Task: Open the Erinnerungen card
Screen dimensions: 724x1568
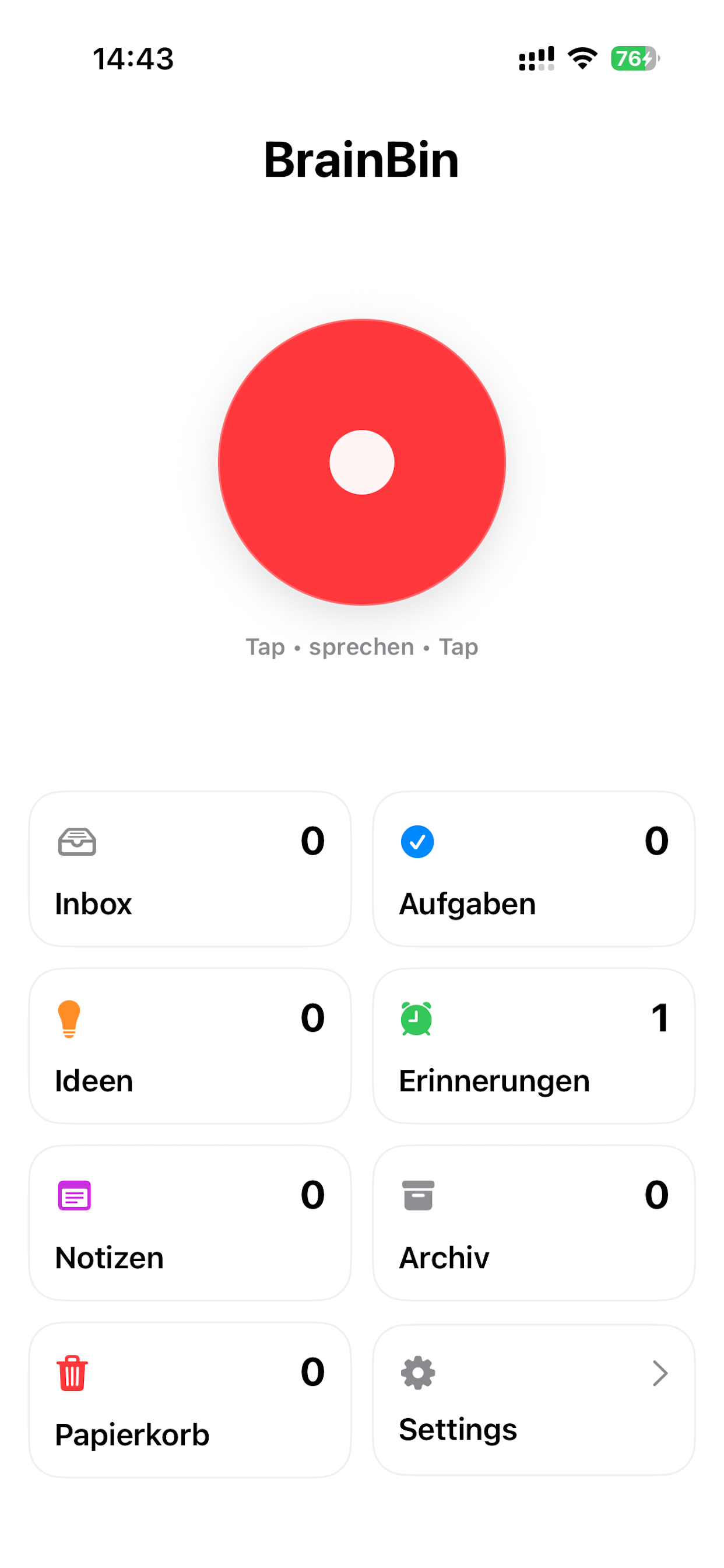Action: [533, 1046]
